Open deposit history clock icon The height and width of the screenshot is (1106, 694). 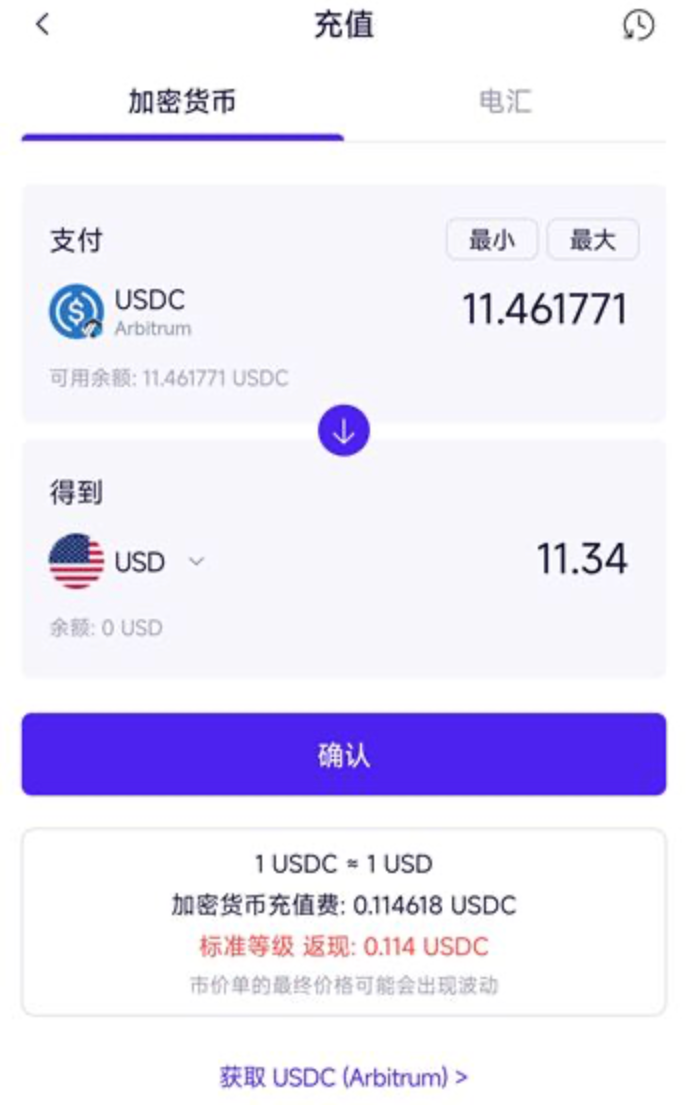coord(638,25)
